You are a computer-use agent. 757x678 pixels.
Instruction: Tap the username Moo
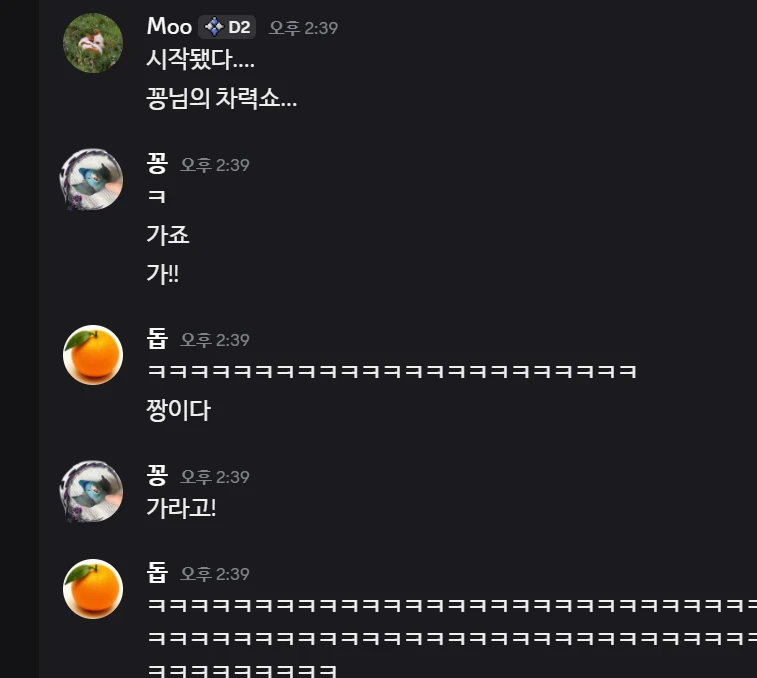point(169,27)
